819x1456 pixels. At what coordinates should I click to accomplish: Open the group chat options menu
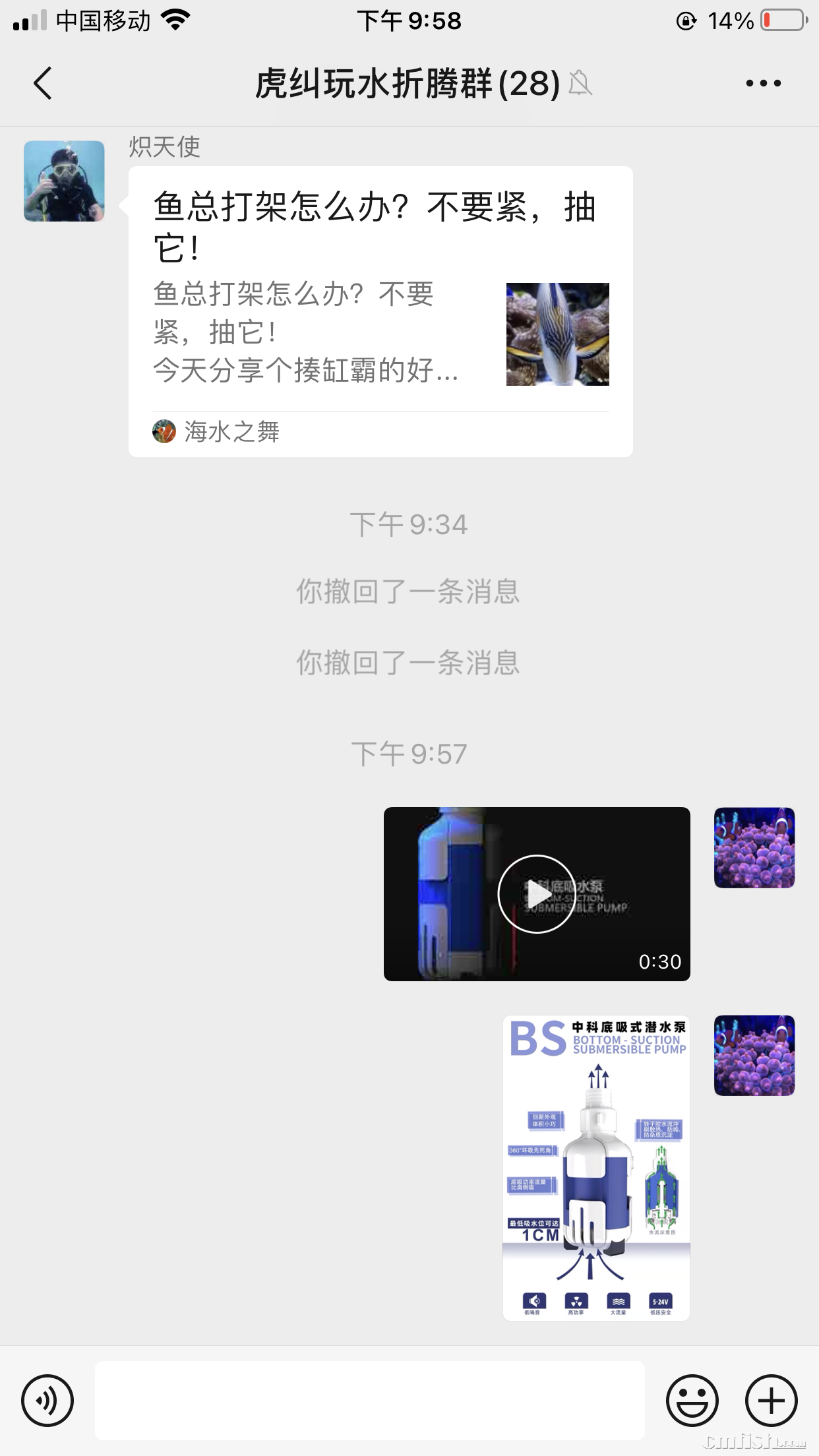click(x=763, y=84)
